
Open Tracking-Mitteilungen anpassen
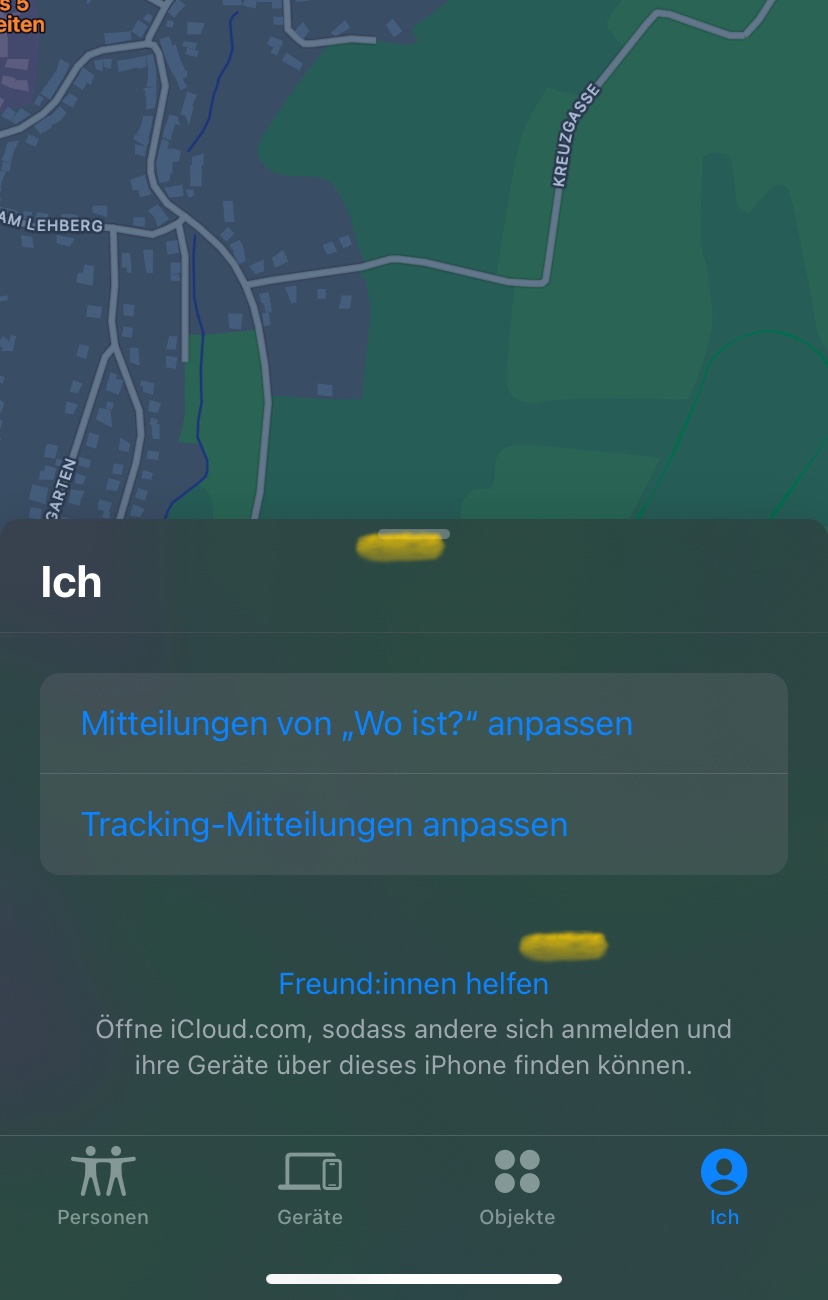tap(414, 825)
